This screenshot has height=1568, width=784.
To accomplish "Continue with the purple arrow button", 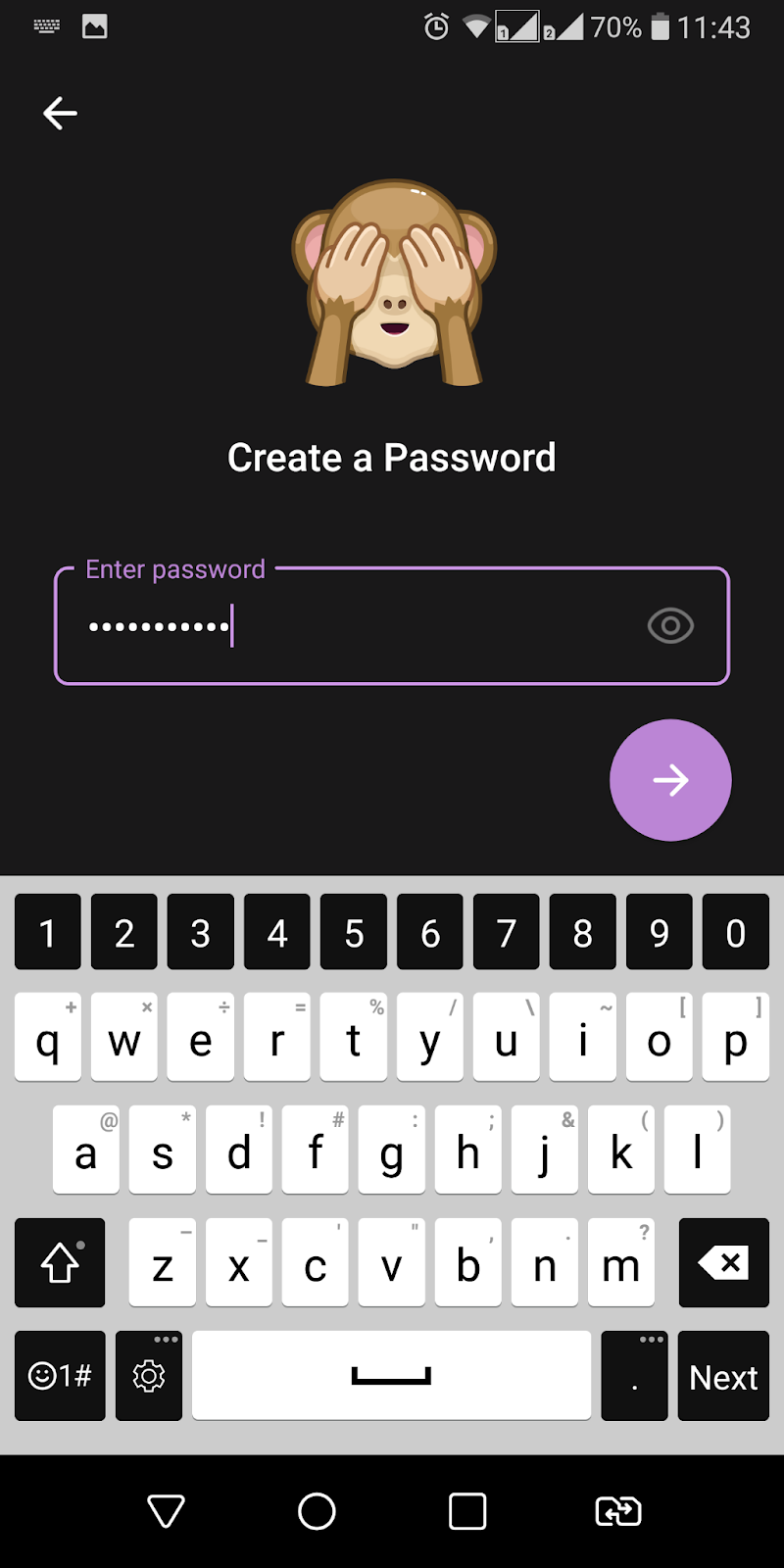I will pyautogui.click(x=670, y=780).
